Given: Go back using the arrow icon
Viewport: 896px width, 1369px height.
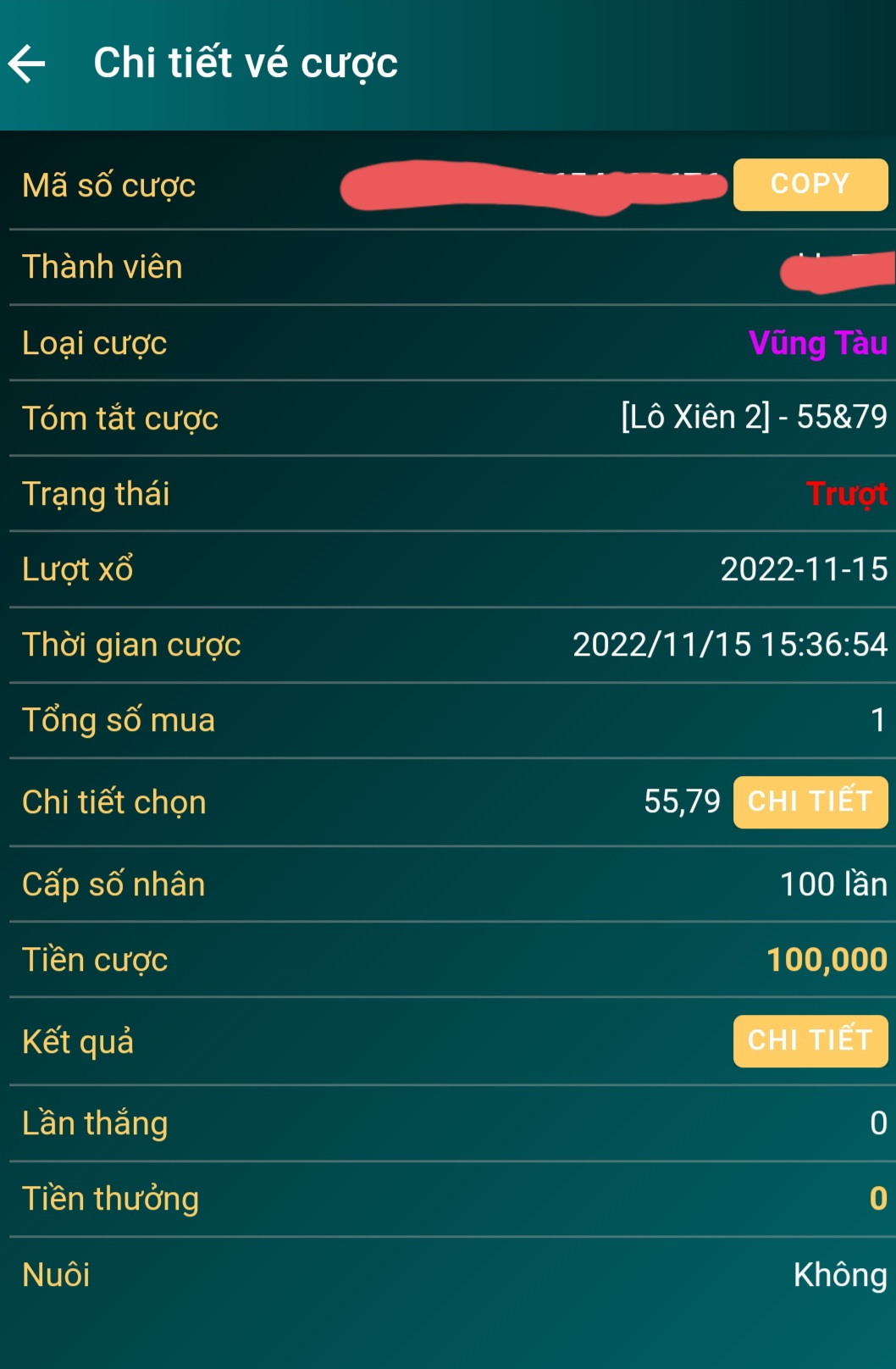Looking at the screenshot, I should click(x=27, y=64).
